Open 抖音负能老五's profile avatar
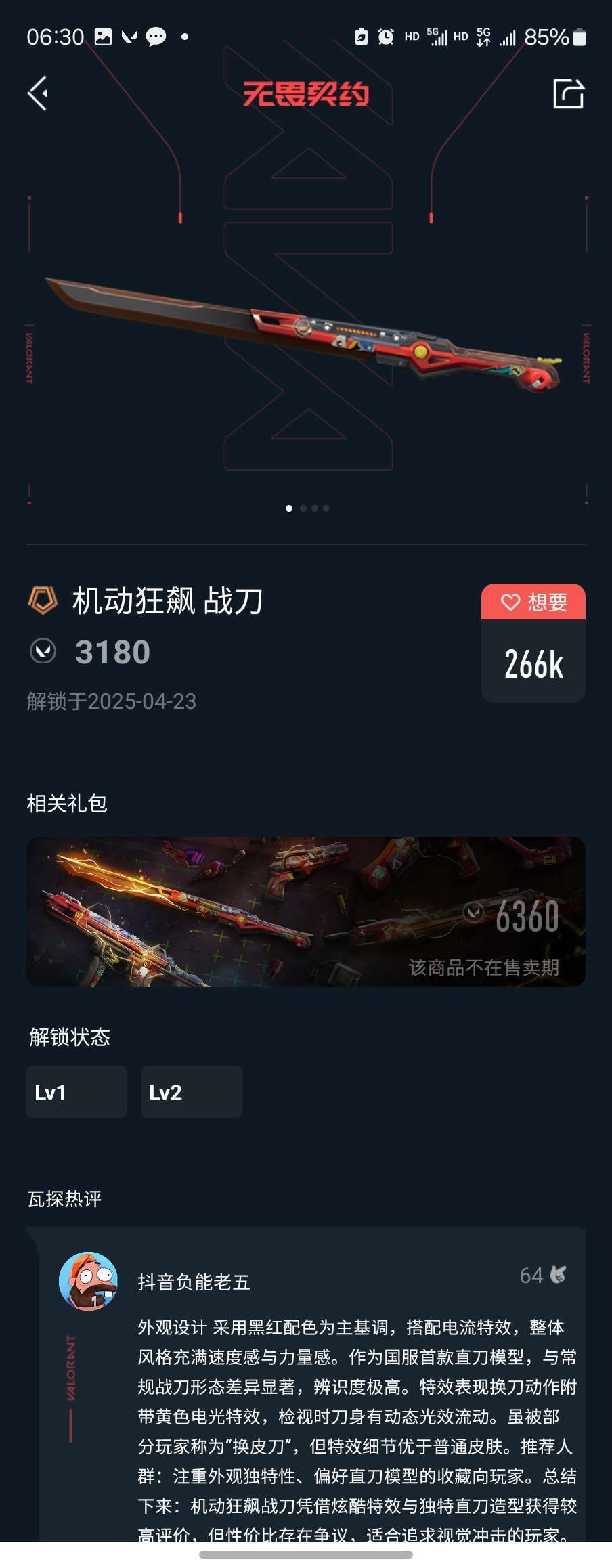 click(89, 1280)
